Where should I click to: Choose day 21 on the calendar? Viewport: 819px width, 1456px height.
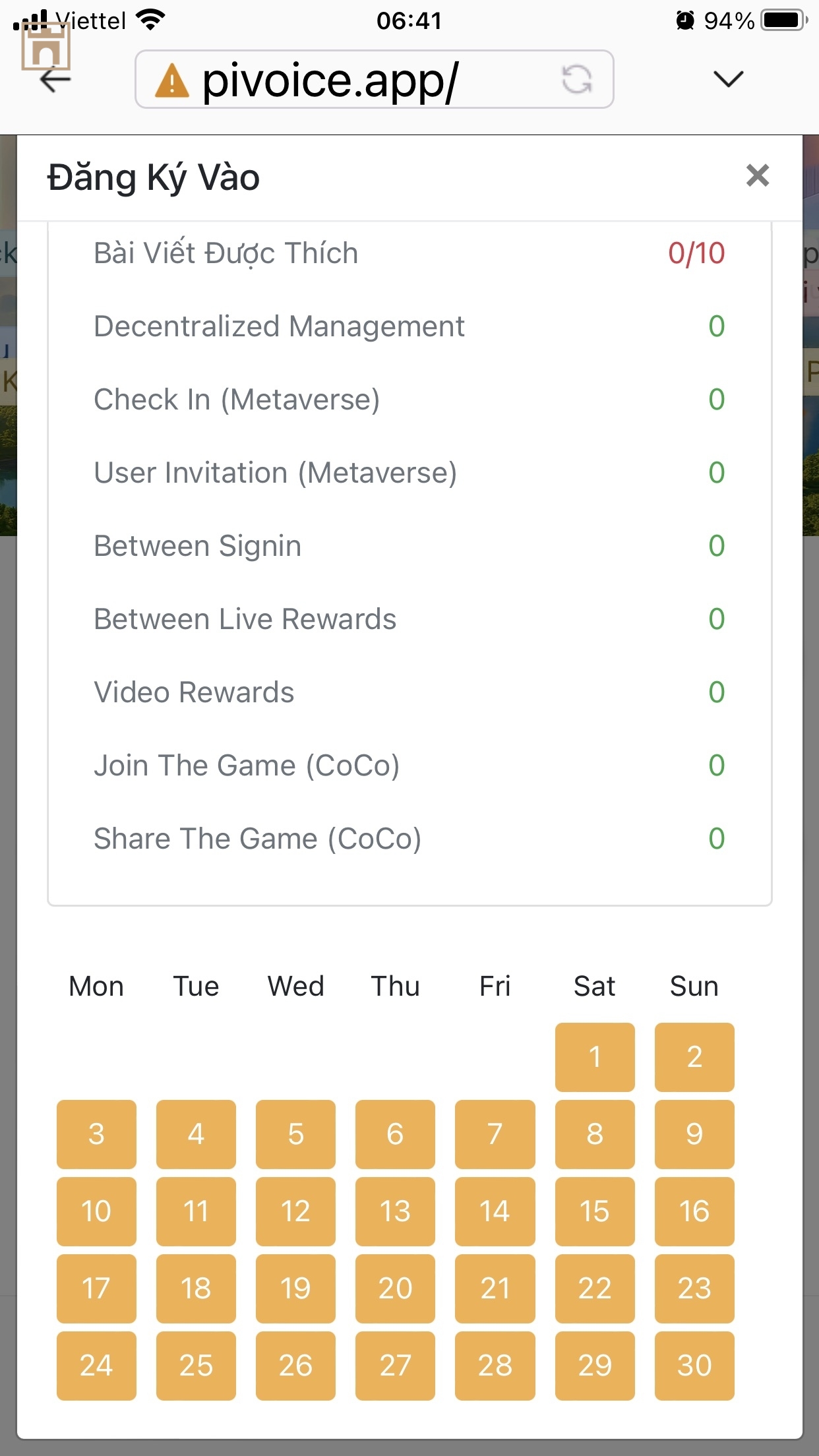click(x=495, y=1289)
